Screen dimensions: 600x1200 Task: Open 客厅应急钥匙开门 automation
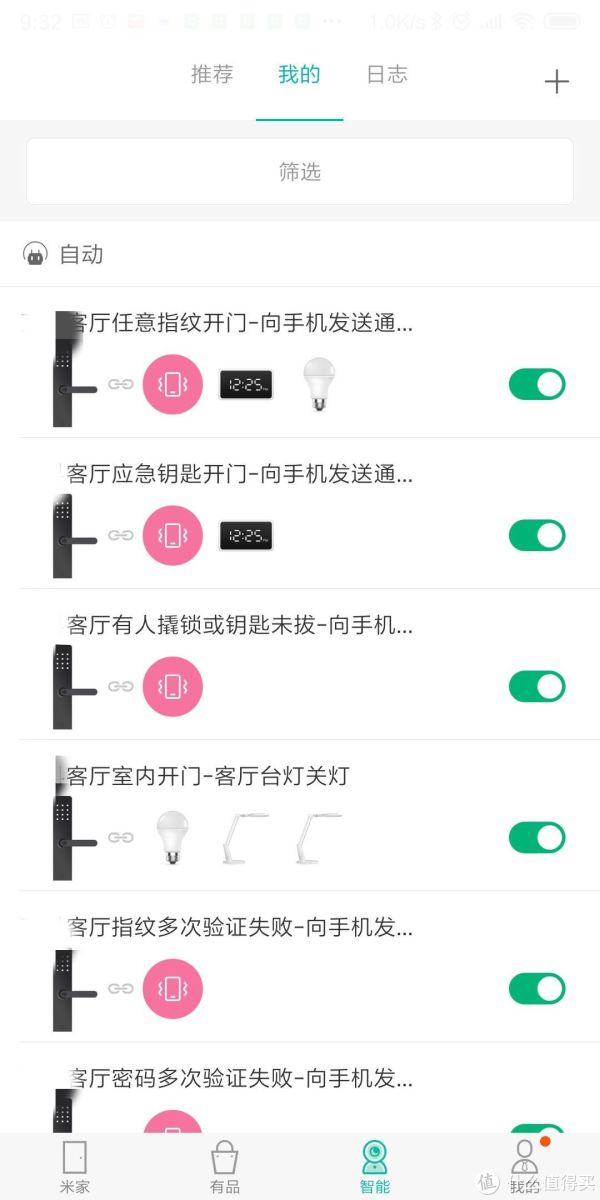(x=240, y=474)
